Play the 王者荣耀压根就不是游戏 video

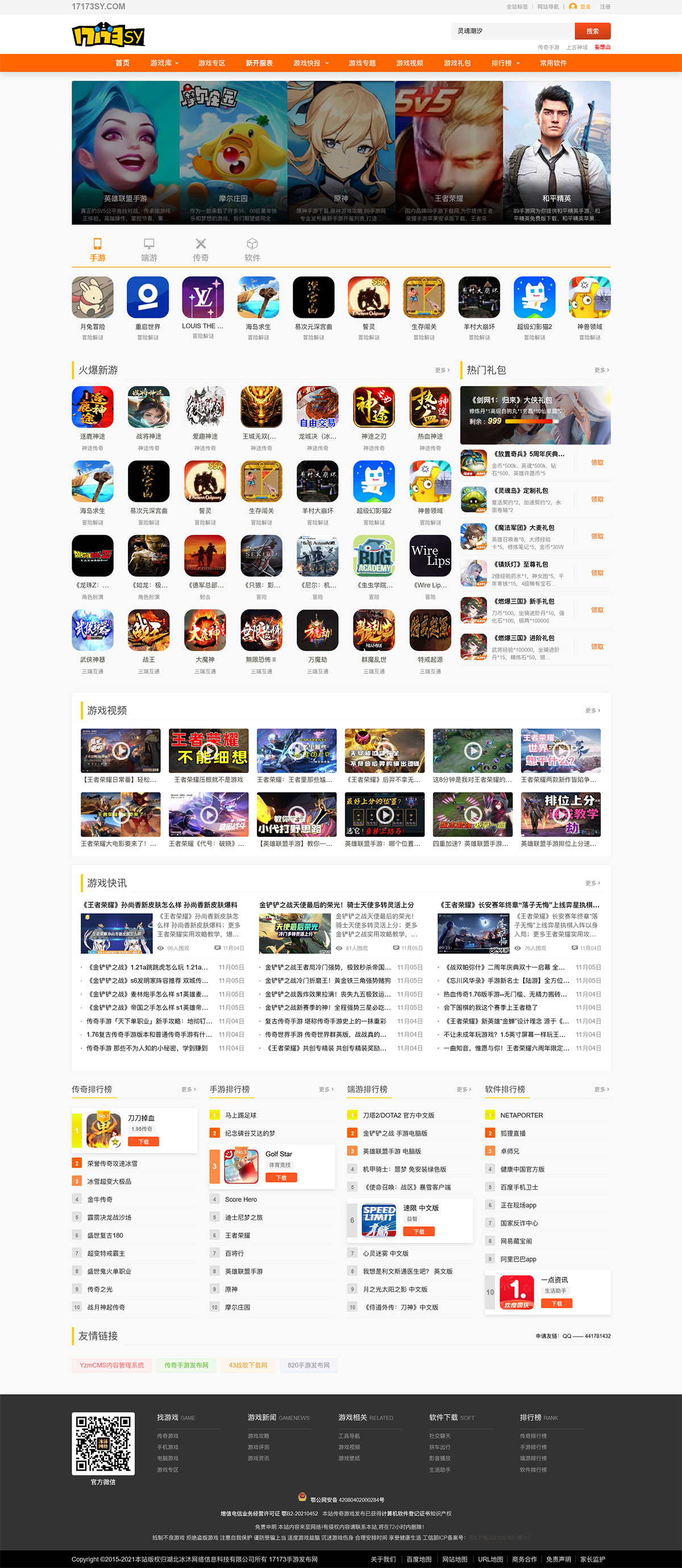click(x=208, y=750)
